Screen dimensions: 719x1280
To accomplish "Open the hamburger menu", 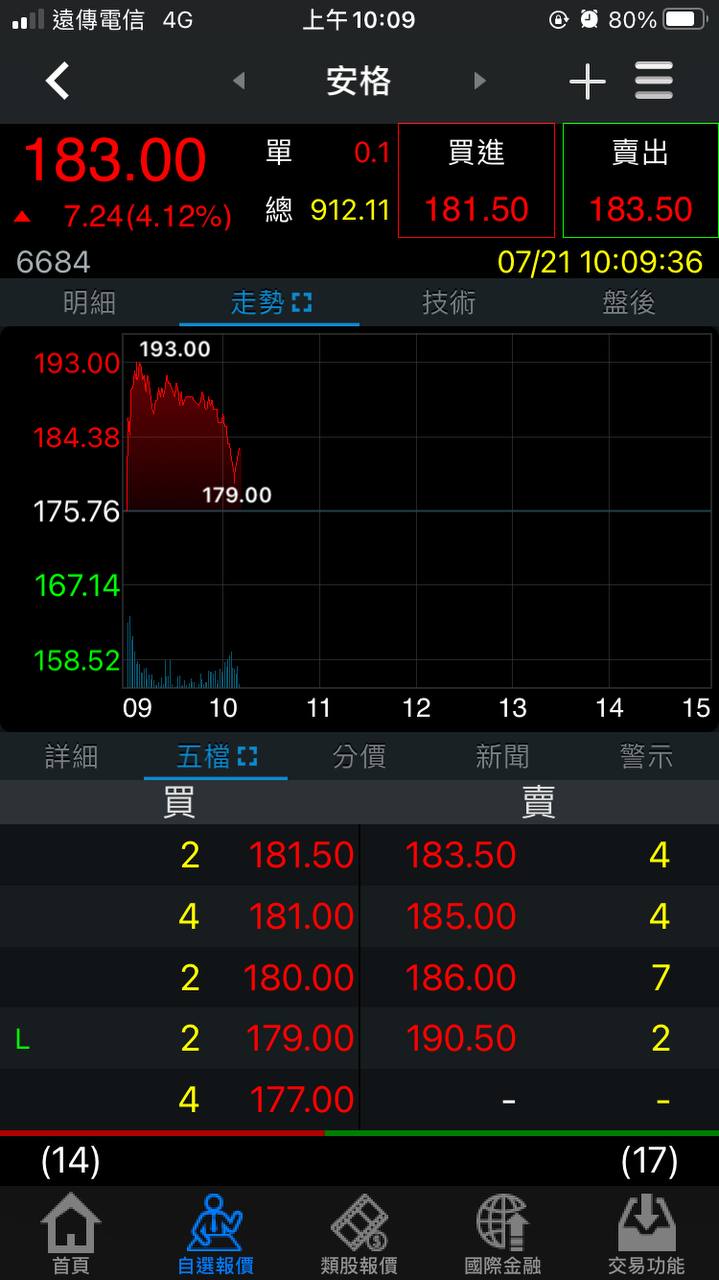I will tap(654, 81).
